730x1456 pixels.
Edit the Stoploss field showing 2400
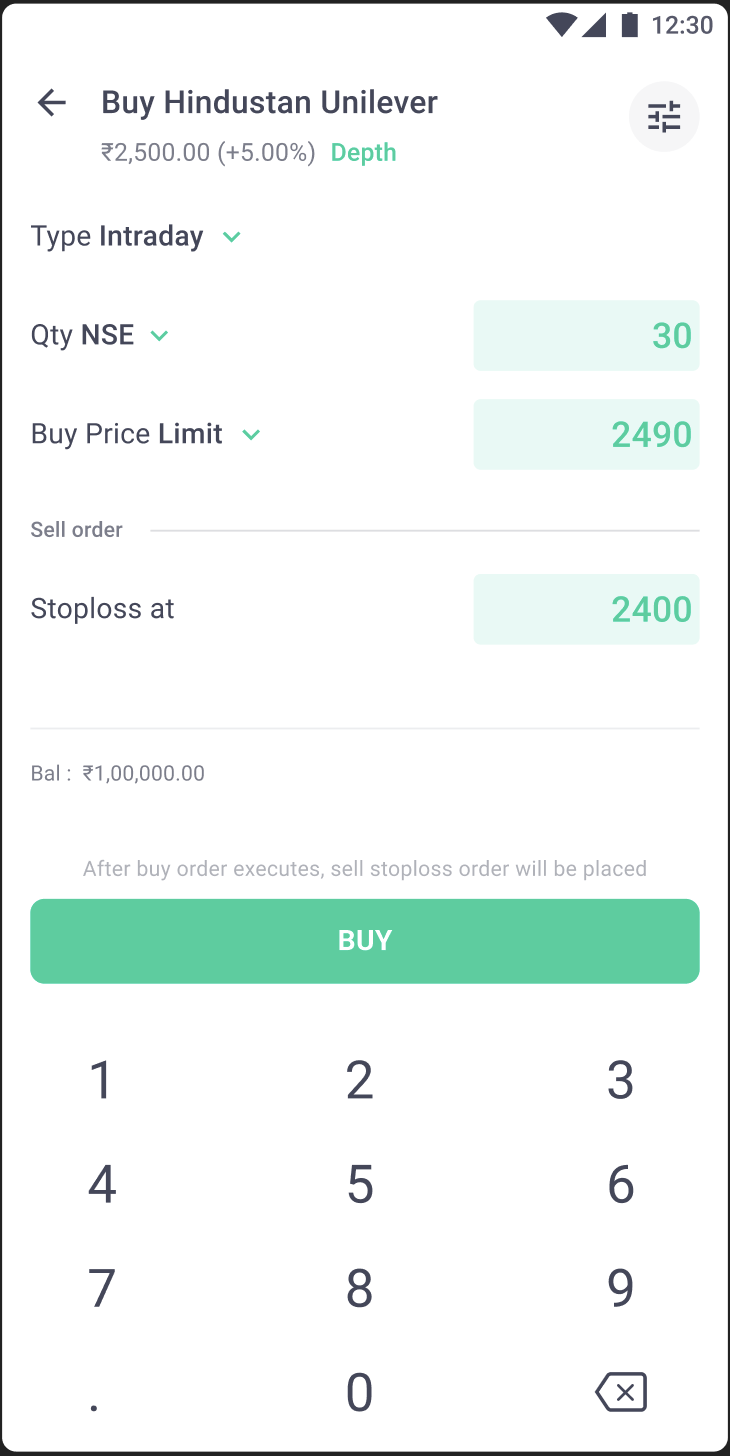click(587, 609)
